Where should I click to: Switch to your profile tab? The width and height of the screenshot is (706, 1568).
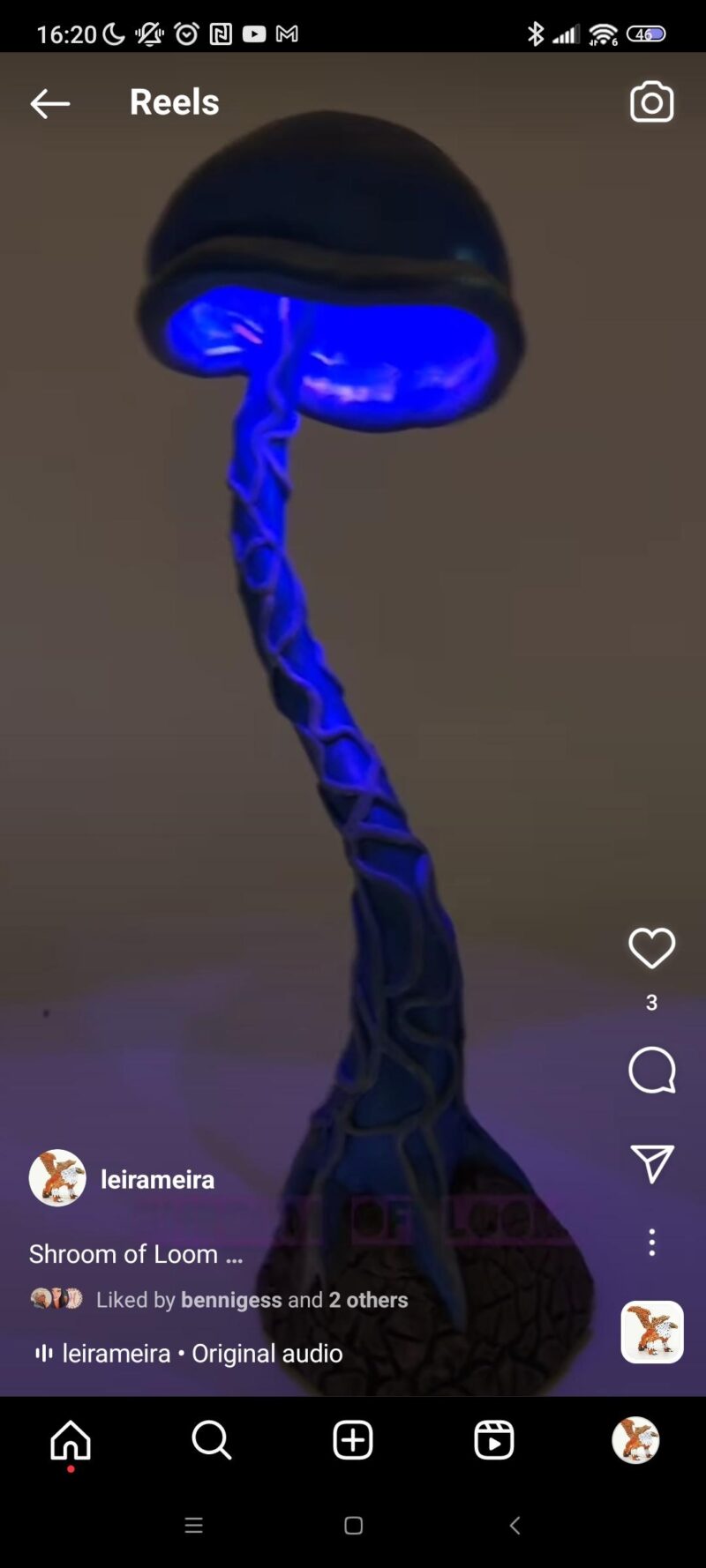click(635, 1440)
